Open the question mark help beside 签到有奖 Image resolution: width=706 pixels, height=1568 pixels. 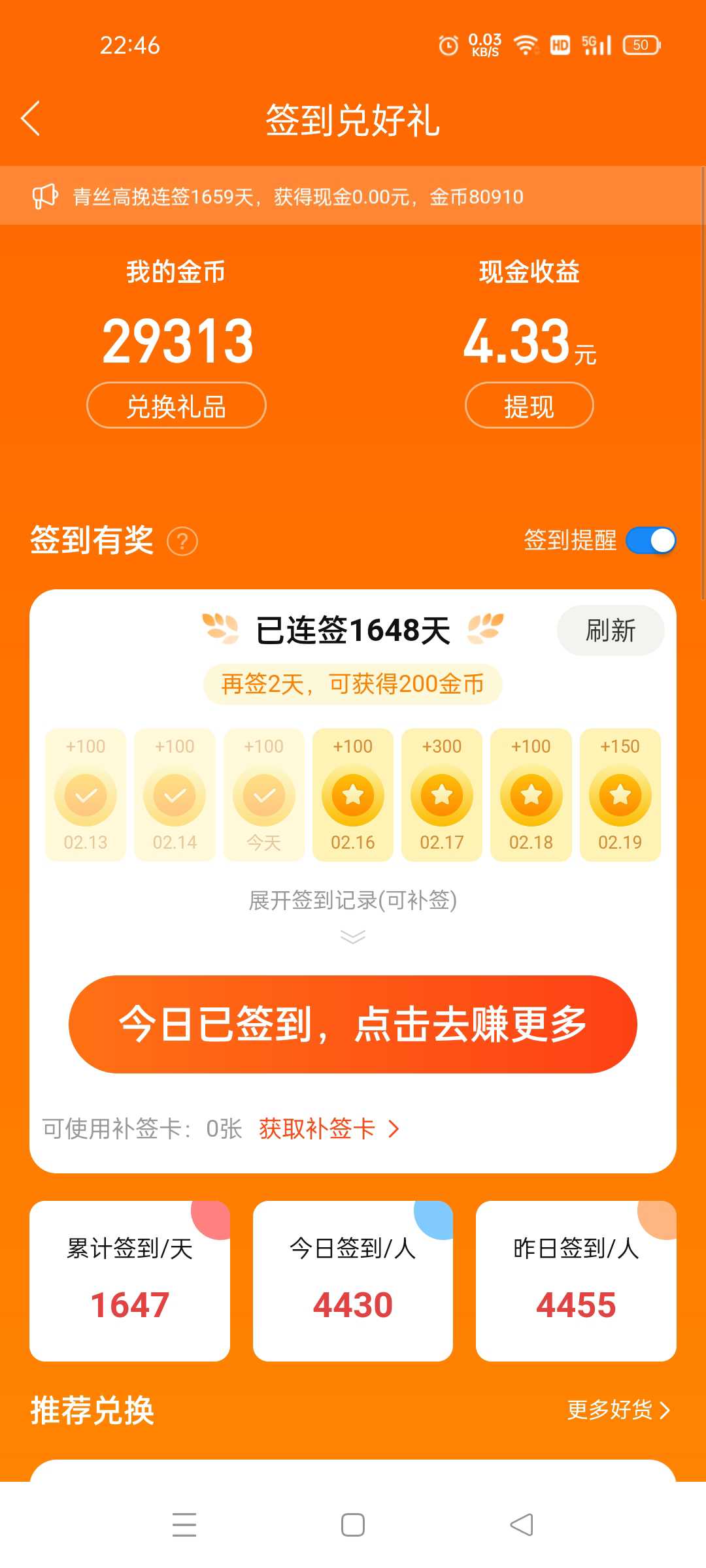pos(182,542)
